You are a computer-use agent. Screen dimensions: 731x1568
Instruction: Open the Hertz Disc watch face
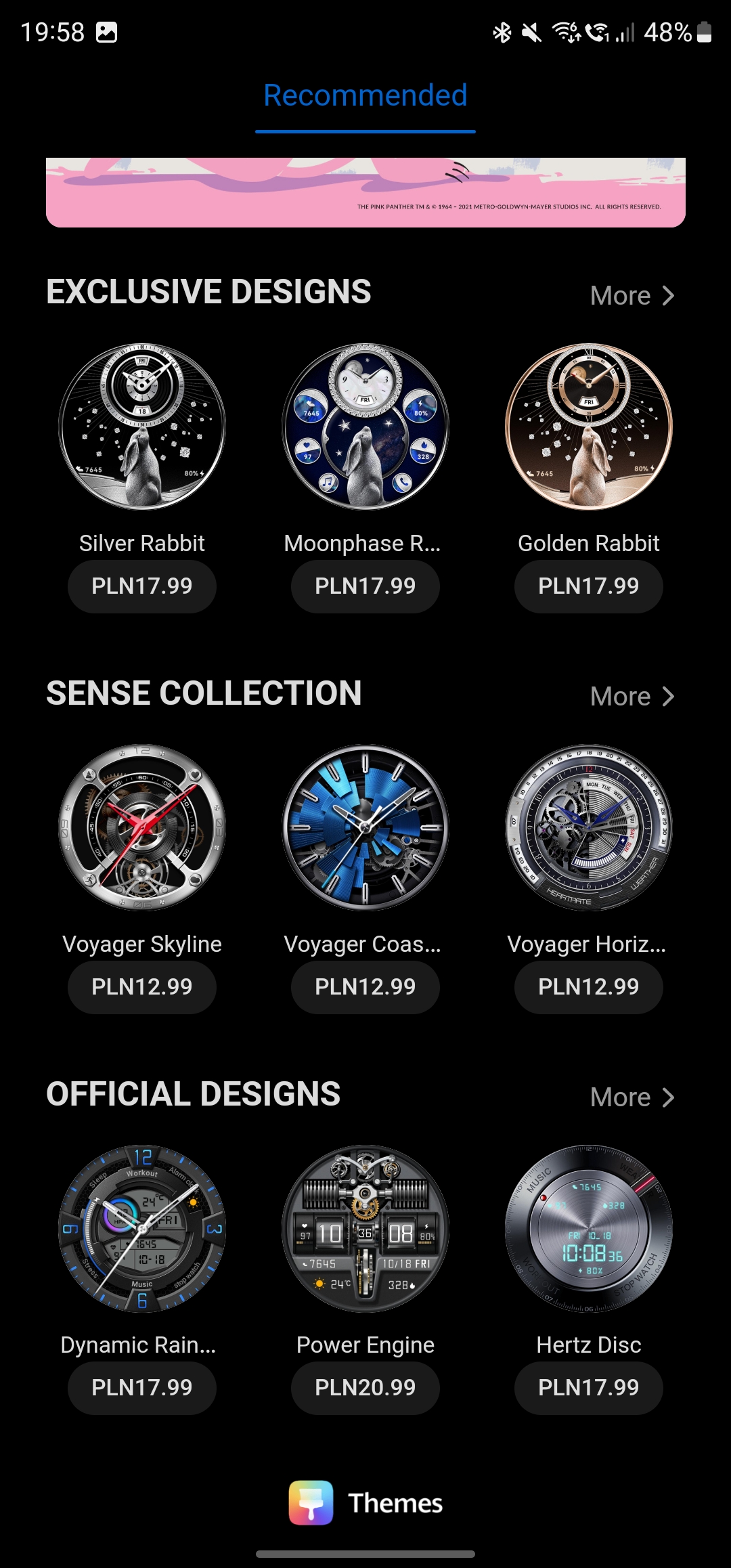[589, 1228]
